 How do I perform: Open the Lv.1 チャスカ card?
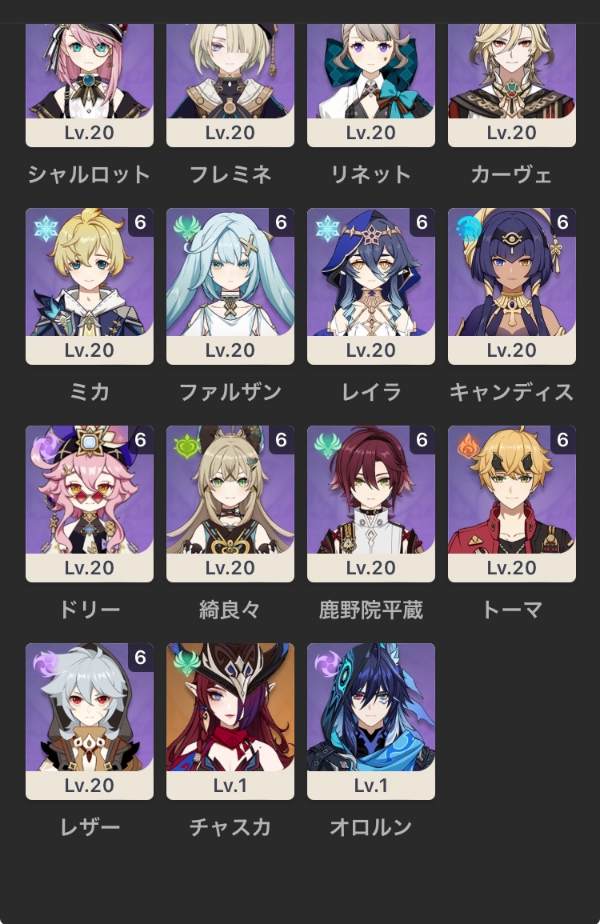coord(230,720)
